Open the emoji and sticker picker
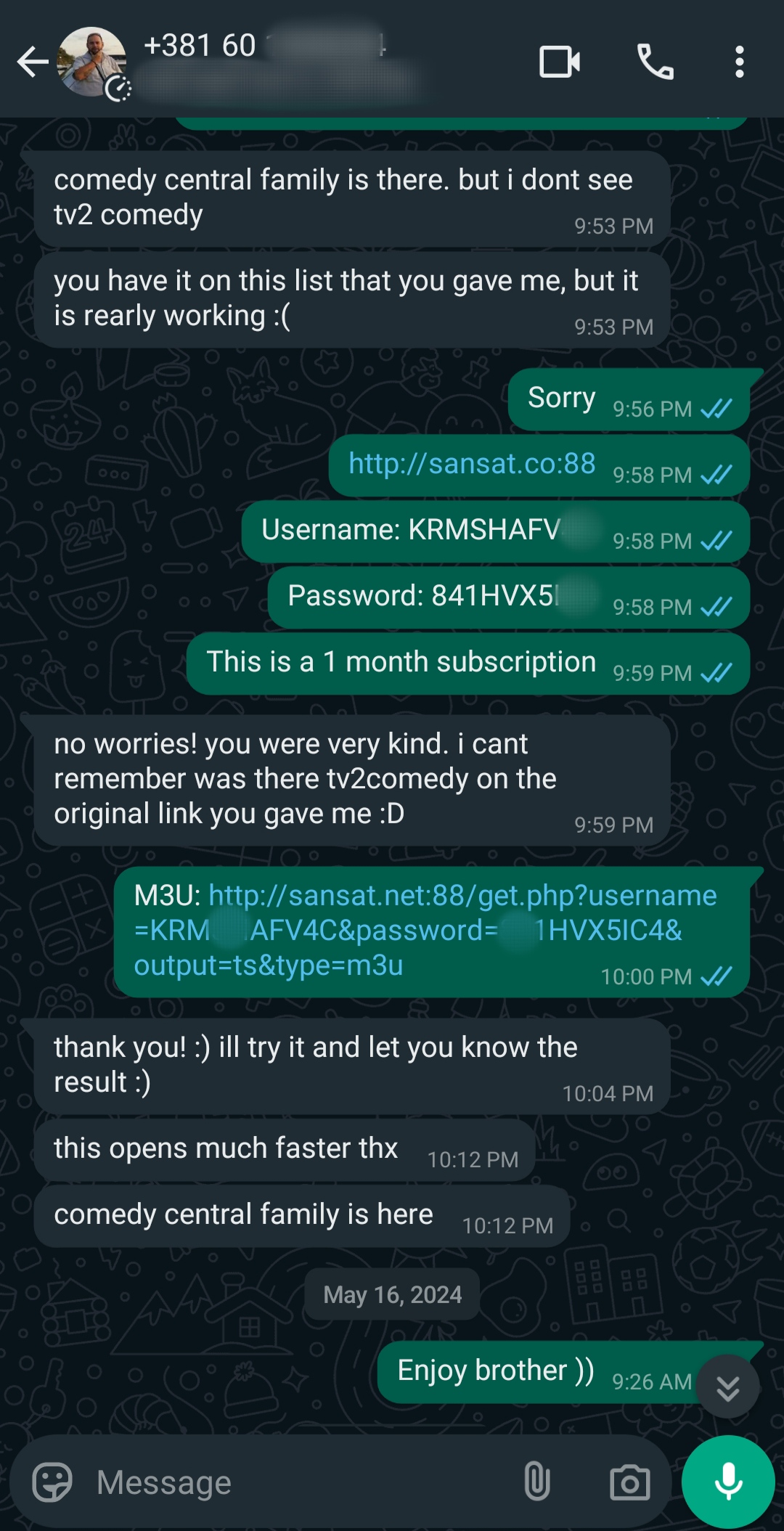784x1531 pixels. point(52,1482)
